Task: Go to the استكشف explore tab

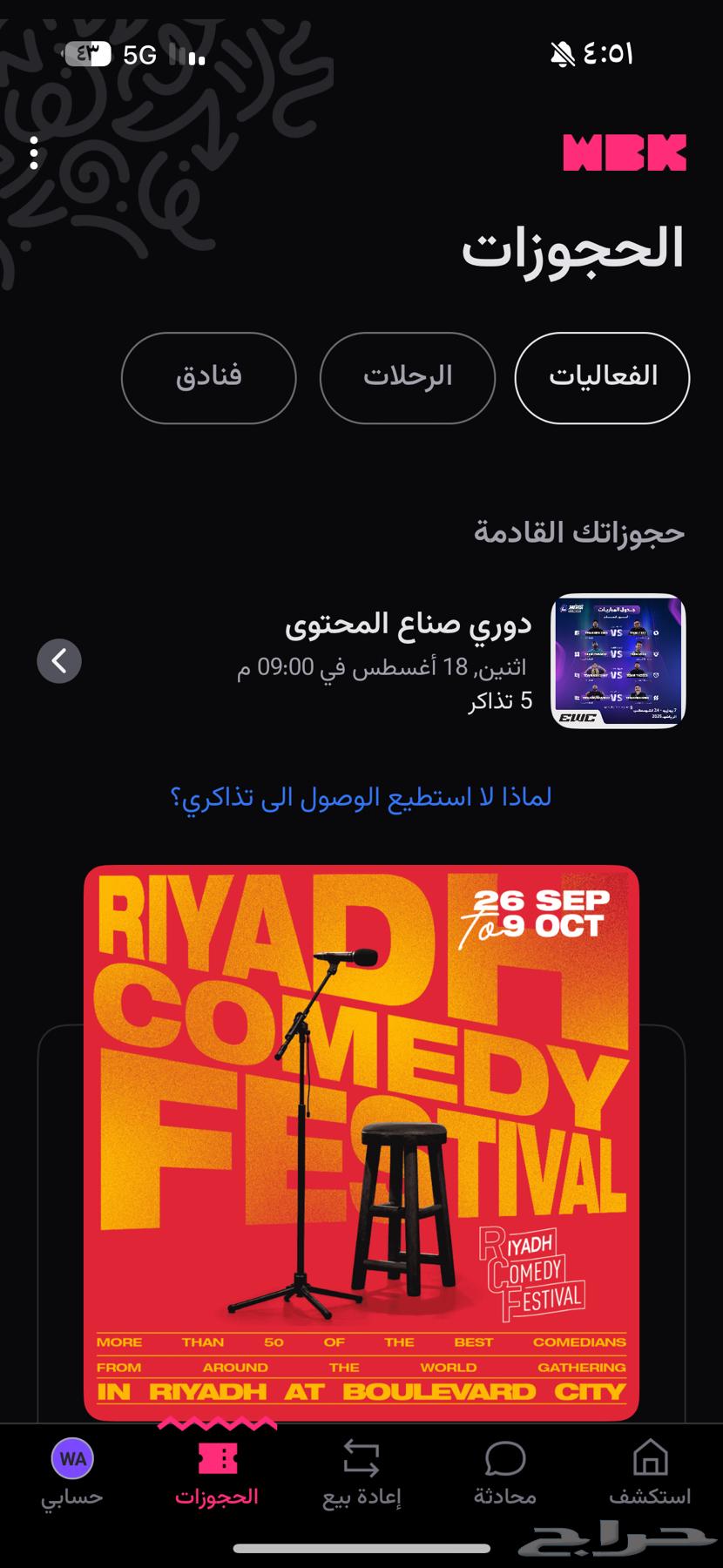Action: [x=650, y=1474]
